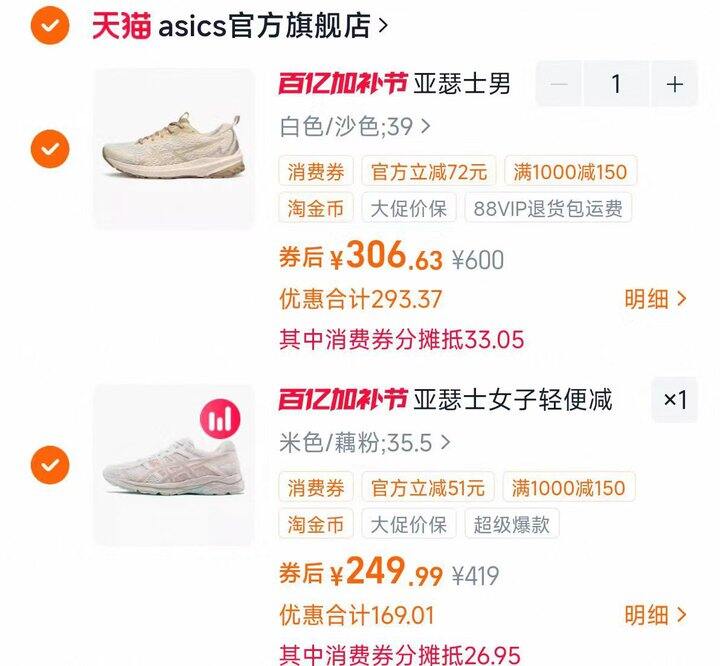View 明细 for the 293.37 discount
The width and height of the screenshot is (720, 666).
pyautogui.click(x=655, y=298)
